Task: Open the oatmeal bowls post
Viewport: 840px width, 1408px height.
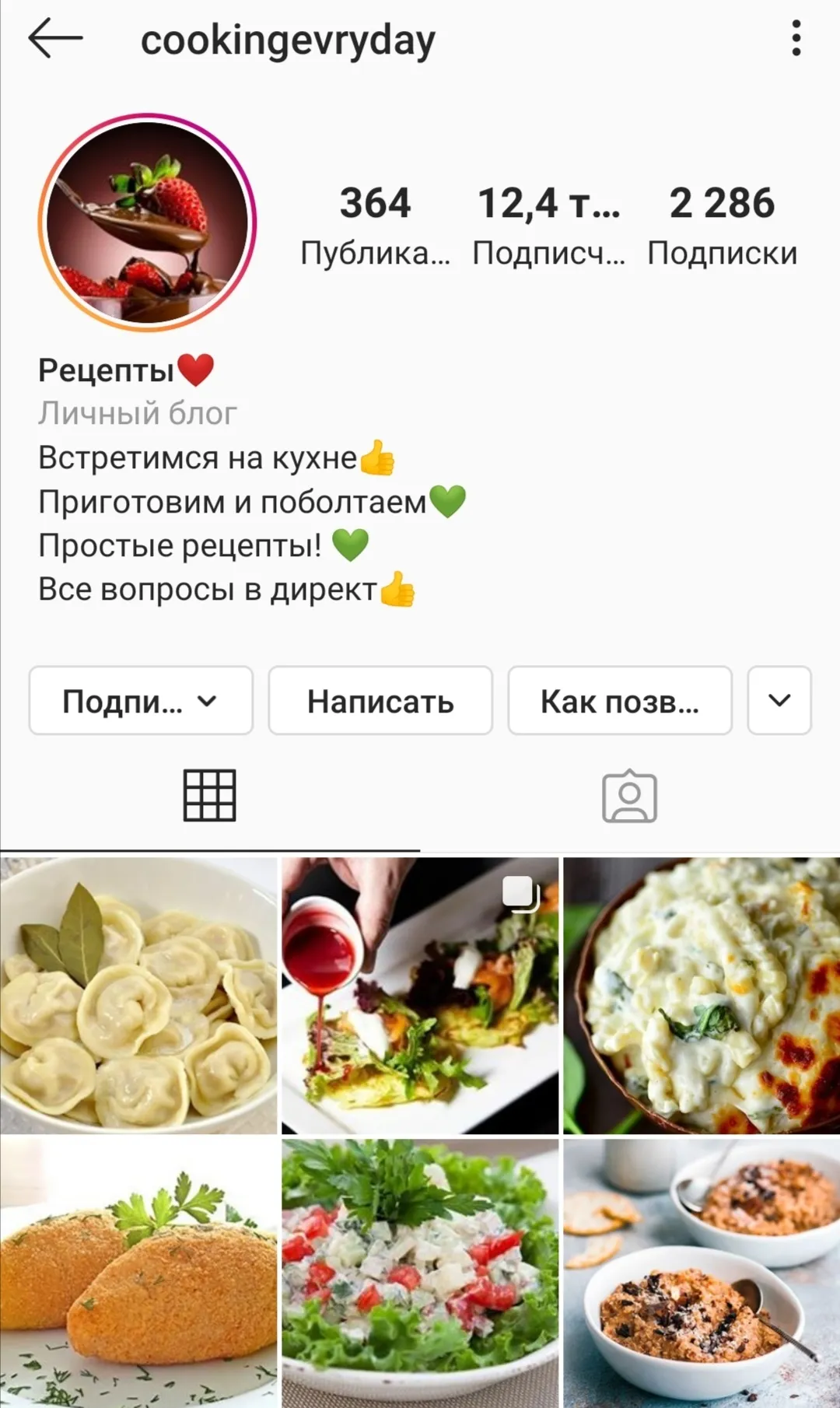Action: [702, 1273]
